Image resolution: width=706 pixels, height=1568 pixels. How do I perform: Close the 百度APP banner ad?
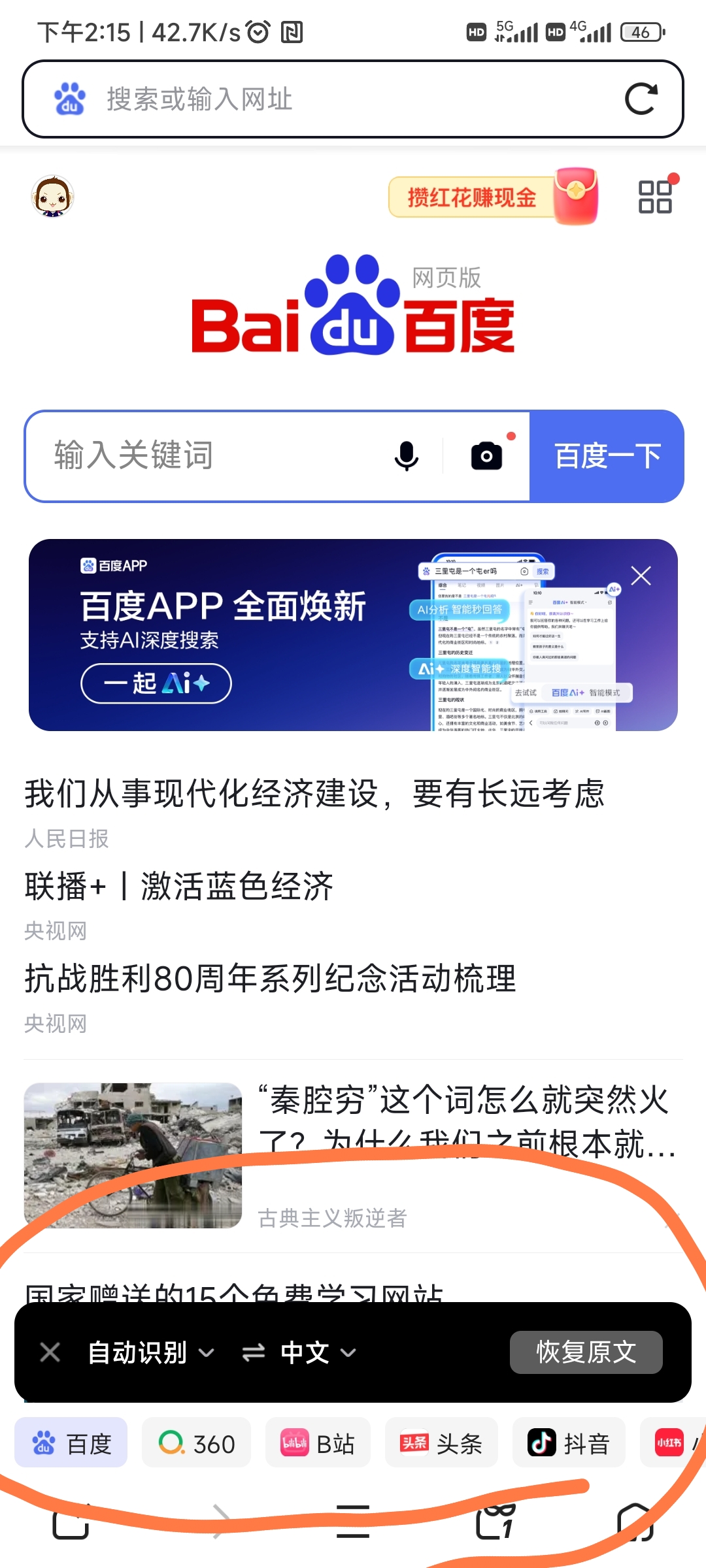640,576
